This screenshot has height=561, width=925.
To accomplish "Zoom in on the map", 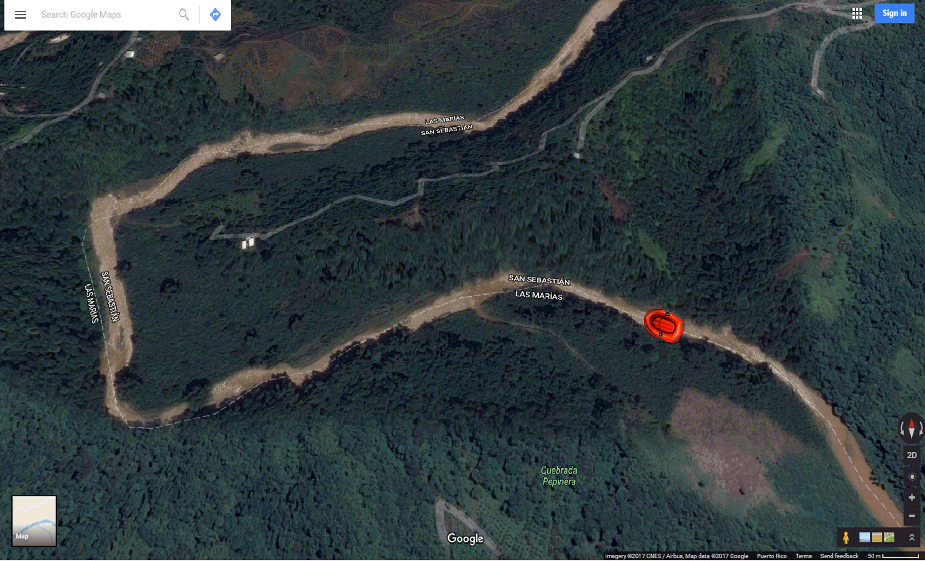I will [911, 497].
